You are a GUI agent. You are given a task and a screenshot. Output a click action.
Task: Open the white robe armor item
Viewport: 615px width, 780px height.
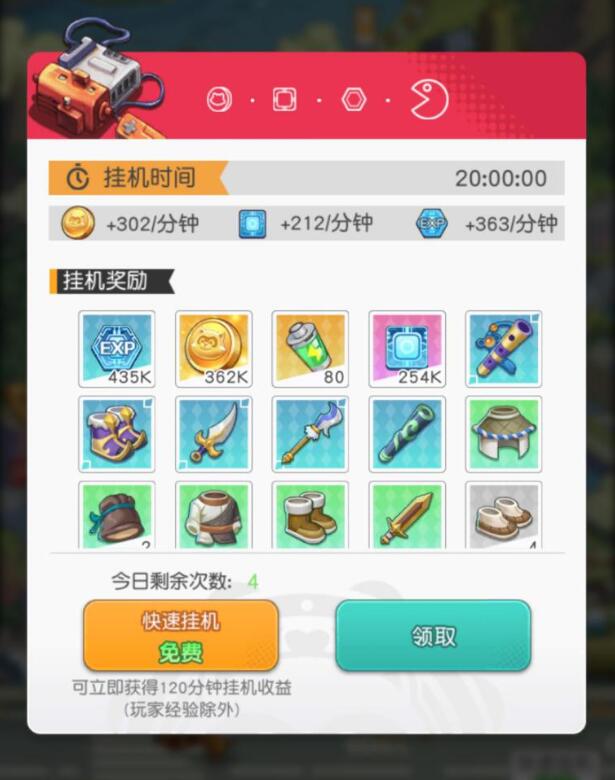213,514
